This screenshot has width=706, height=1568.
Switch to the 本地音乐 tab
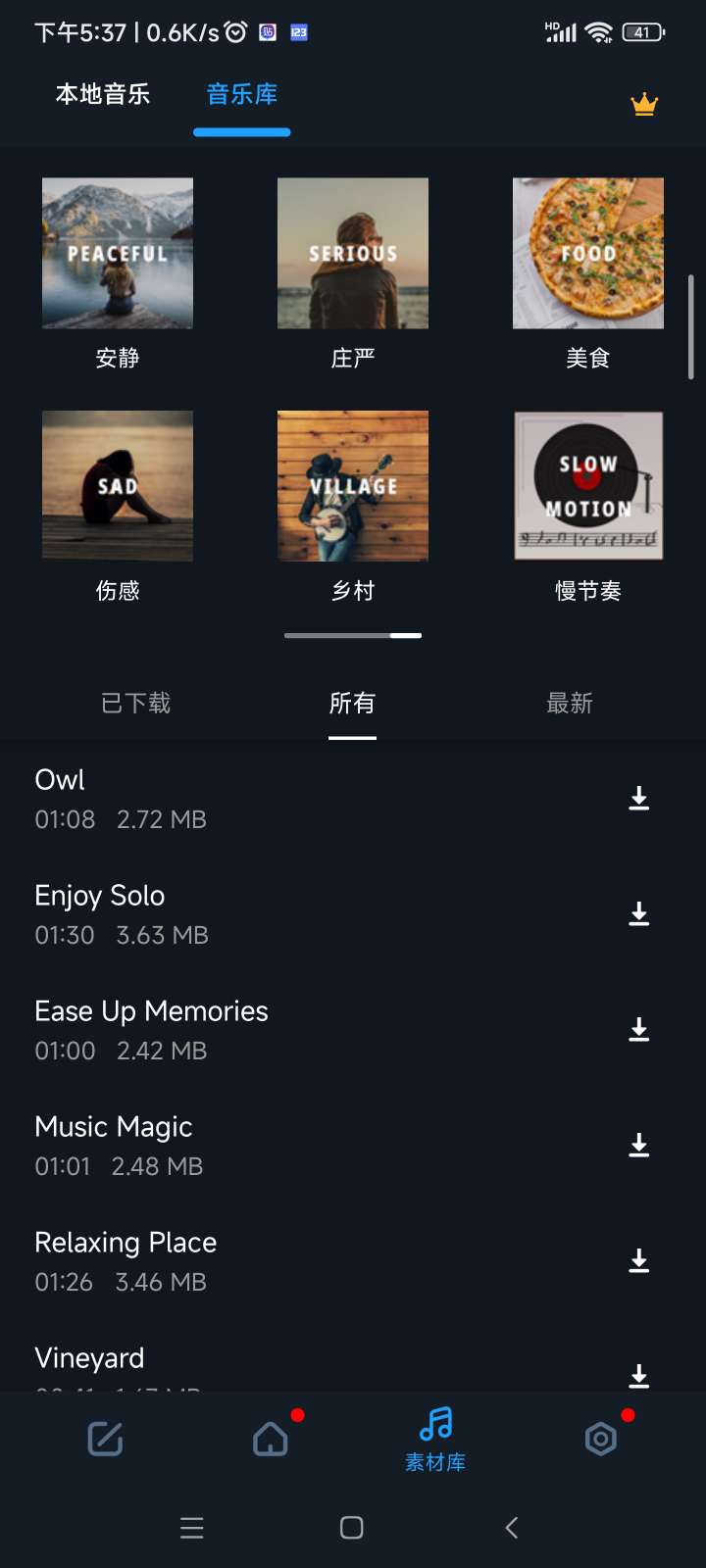(103, 95)
